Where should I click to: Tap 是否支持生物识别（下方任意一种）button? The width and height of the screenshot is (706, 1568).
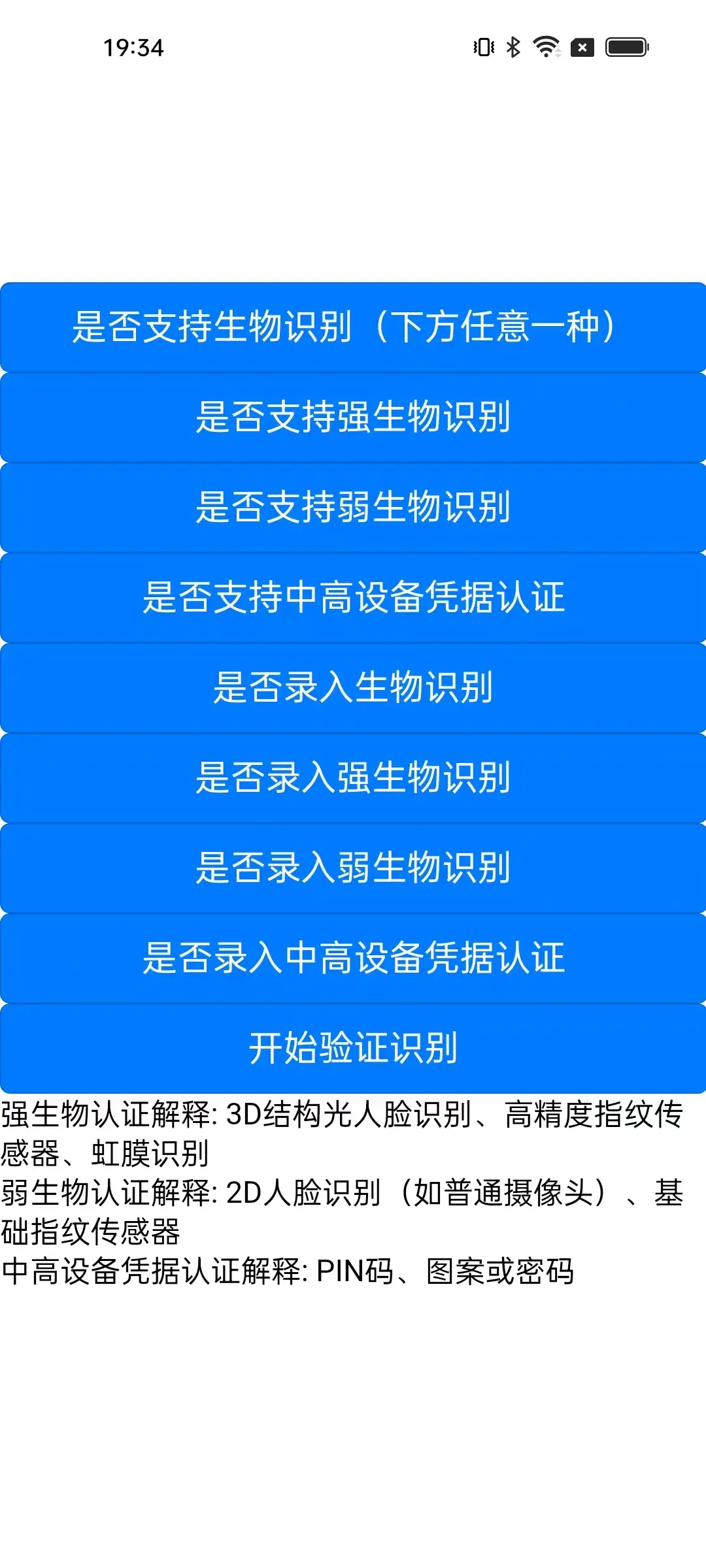click(x=353, y=327)
